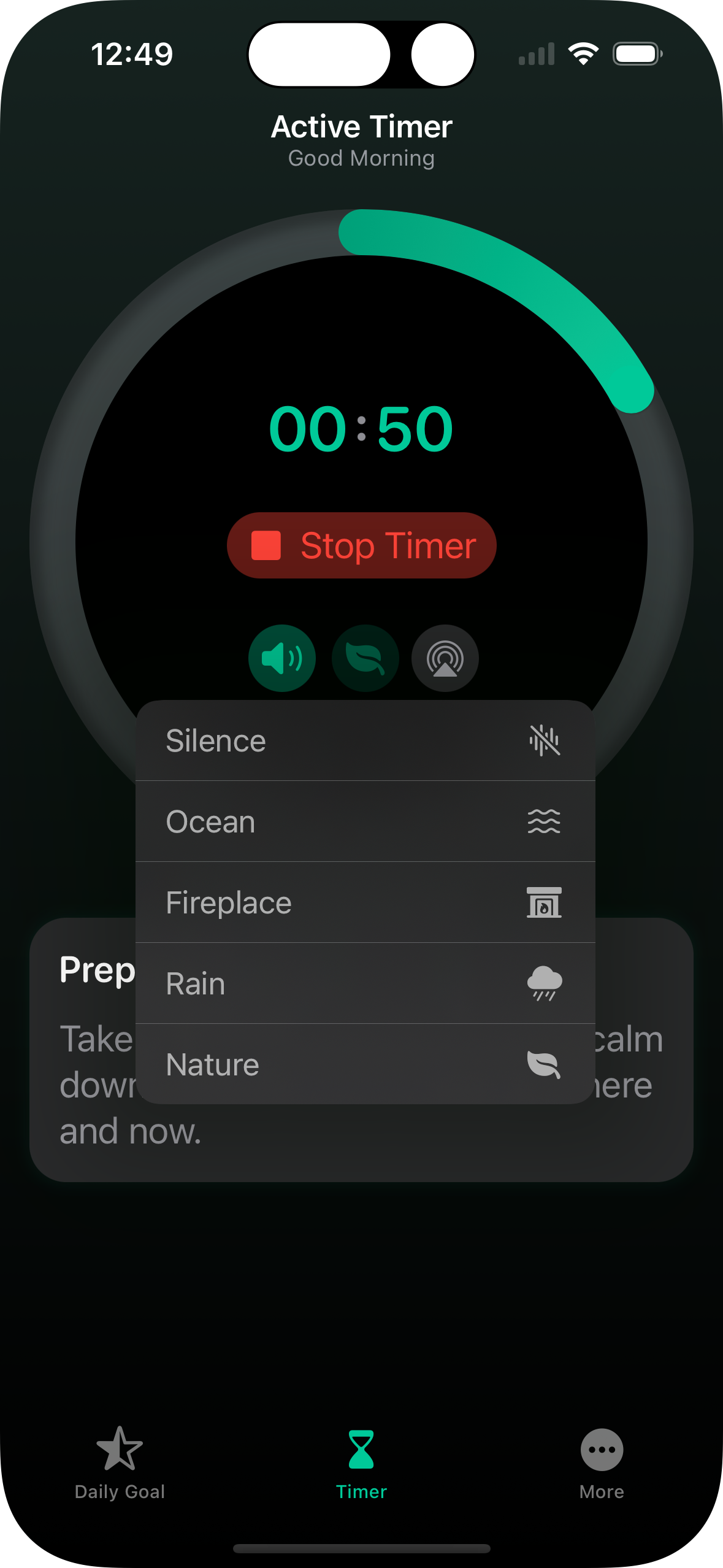Tap the leaf ambient sound icon

click(x=365, y=658)
